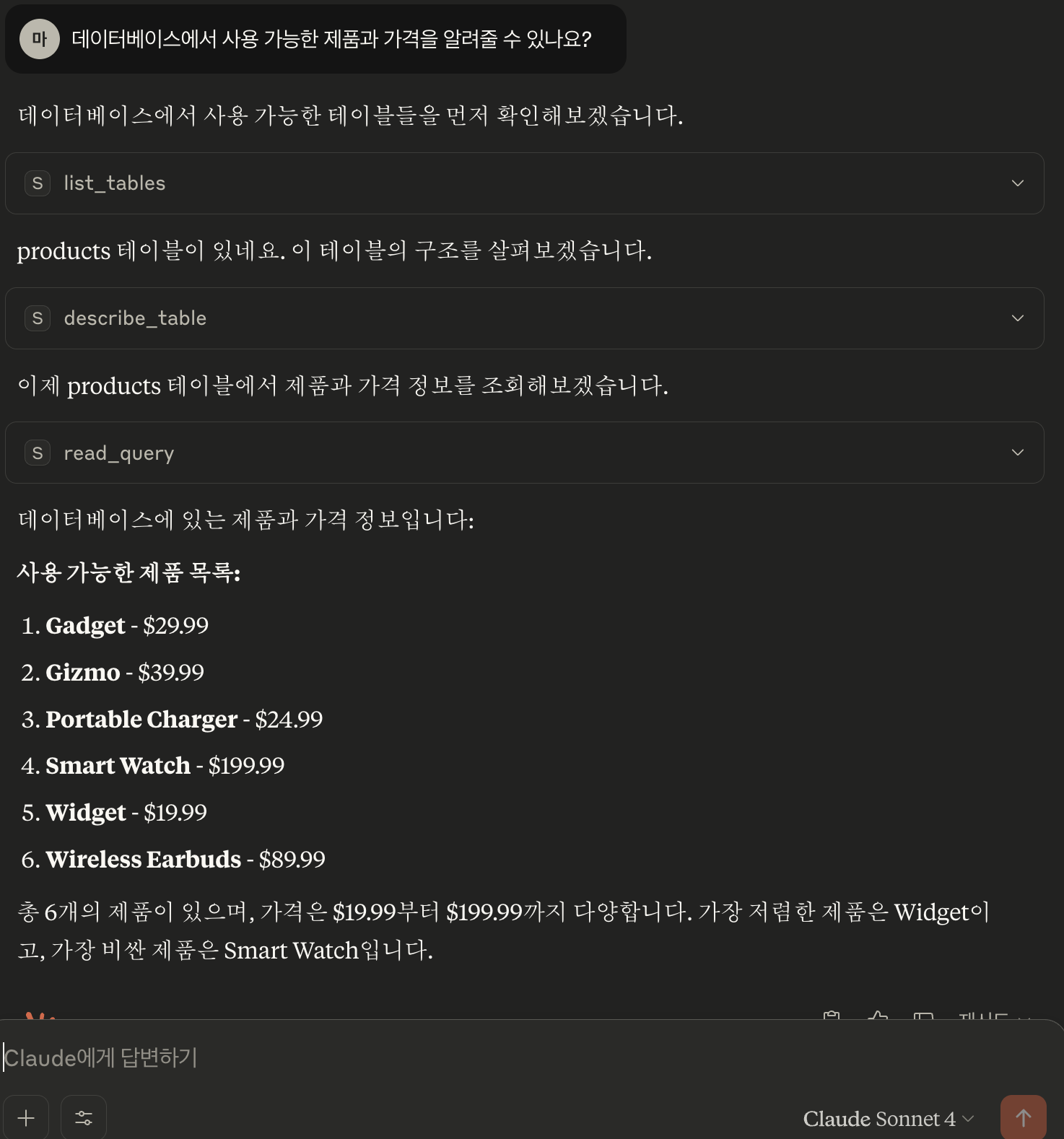
Task: Expand the read_query tool call
Action: [x=1017, y=453]
